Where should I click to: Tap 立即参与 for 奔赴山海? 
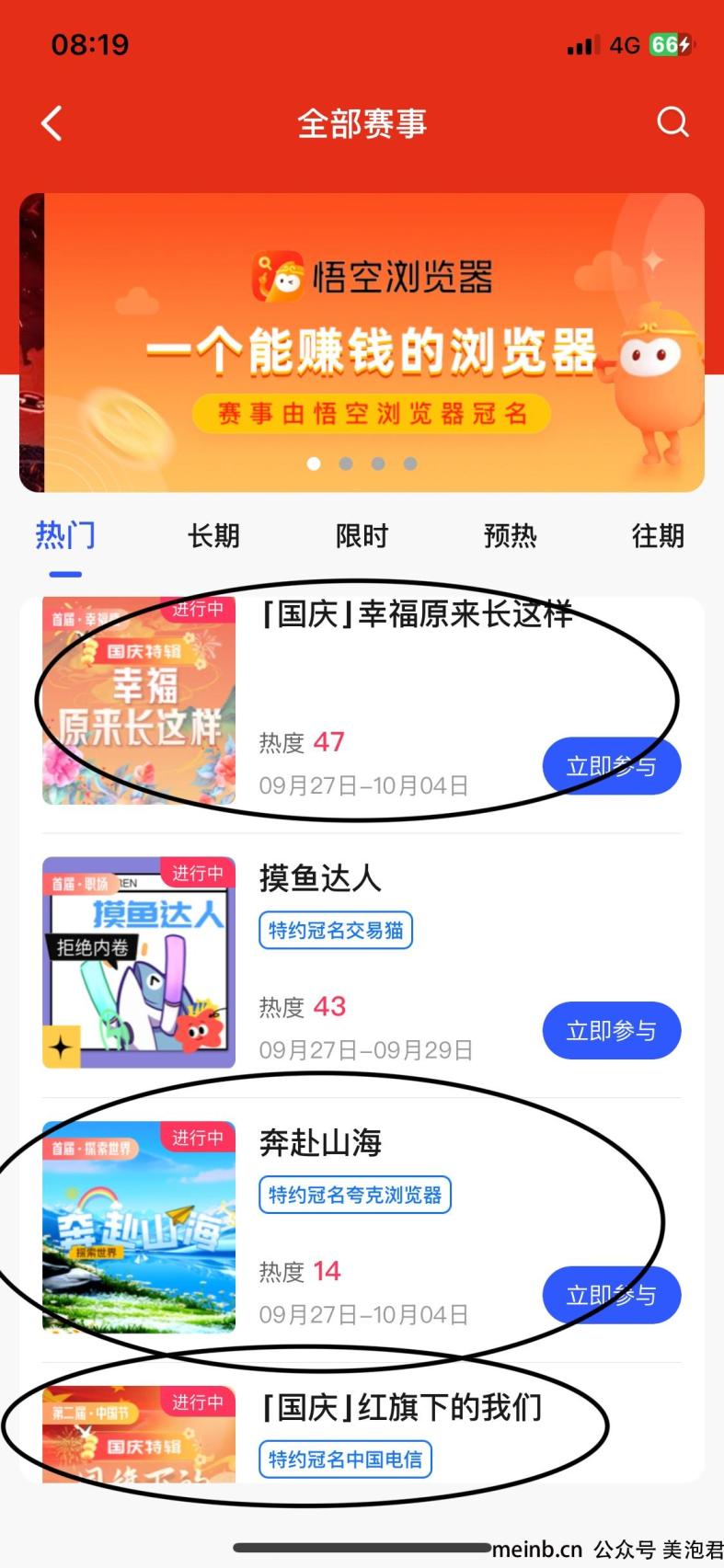tap(611, 1295)
